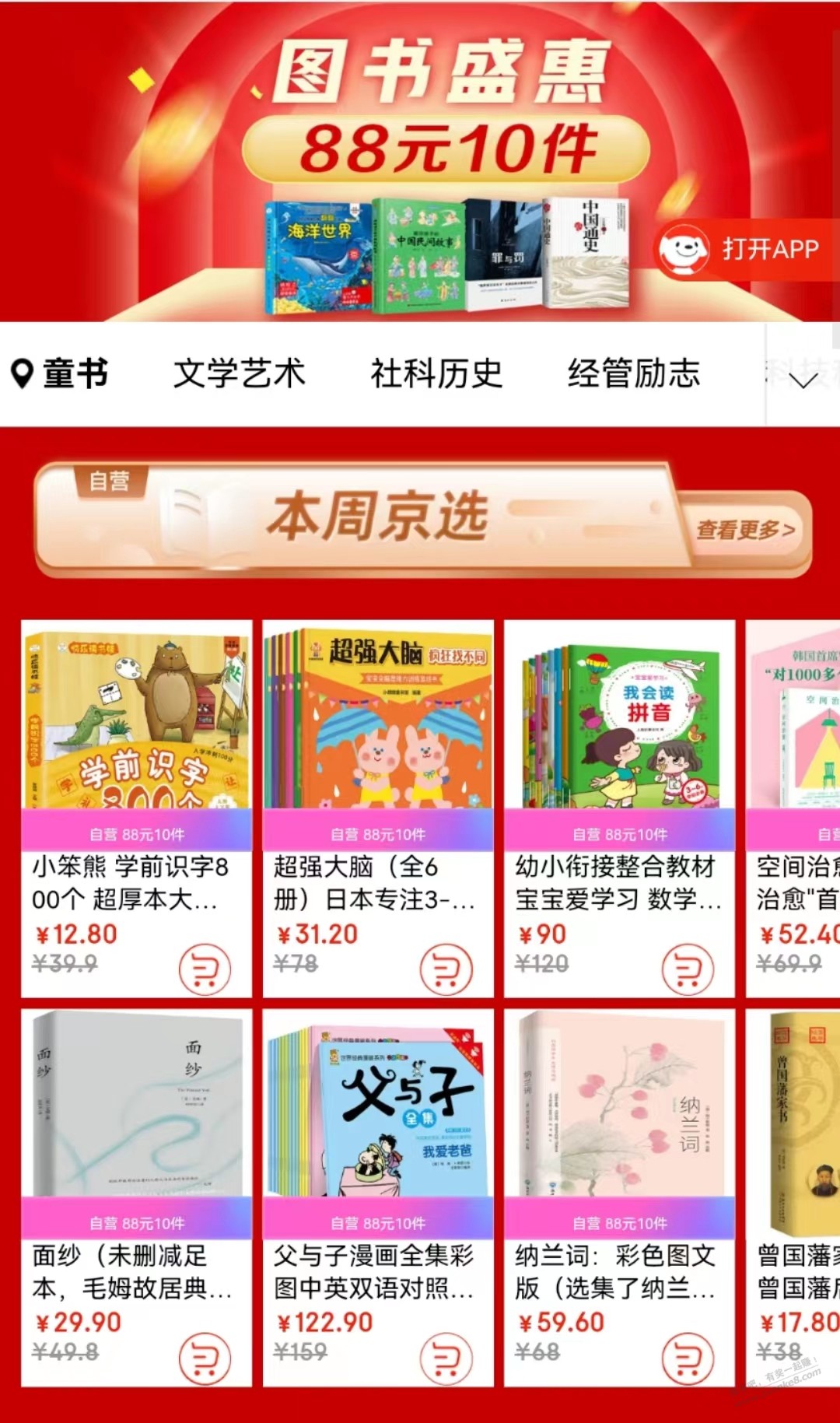Select the 童书 category tab

point(60,373)
